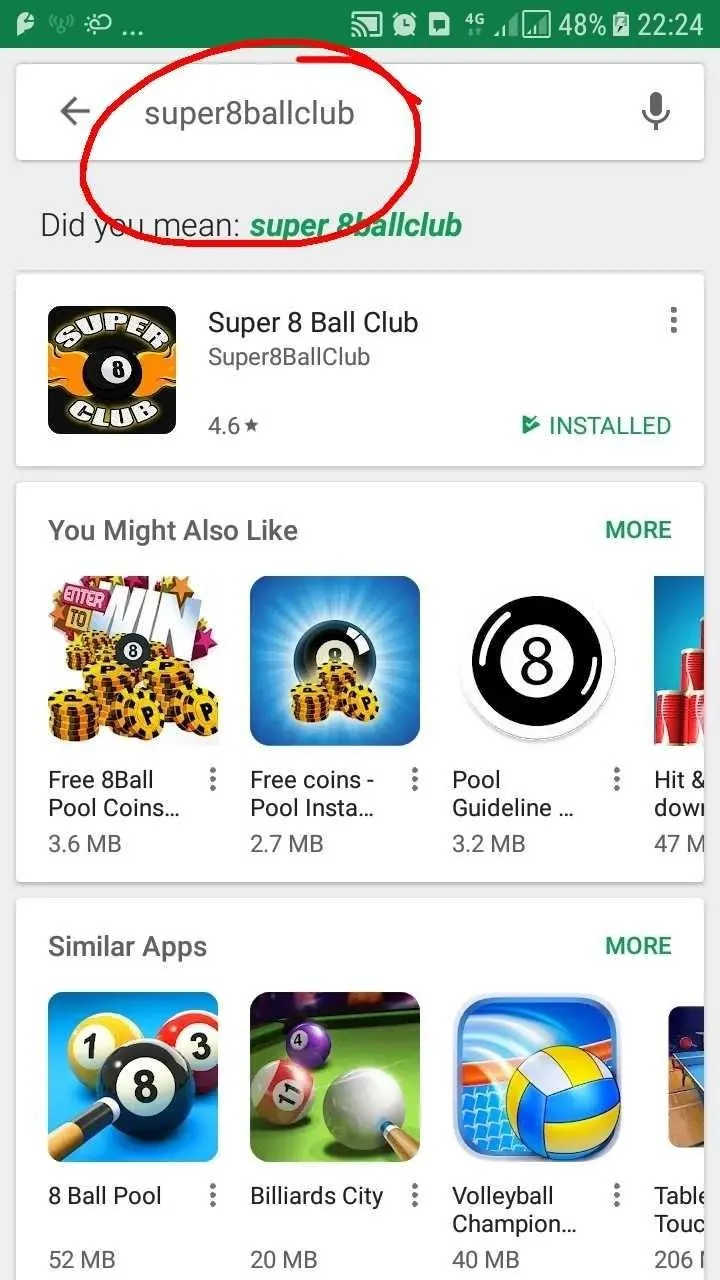The height and width of the screenshot is (1280, 720).
Task: Open options for Volleyball Champion
Action: click(x=616, y=1196)
